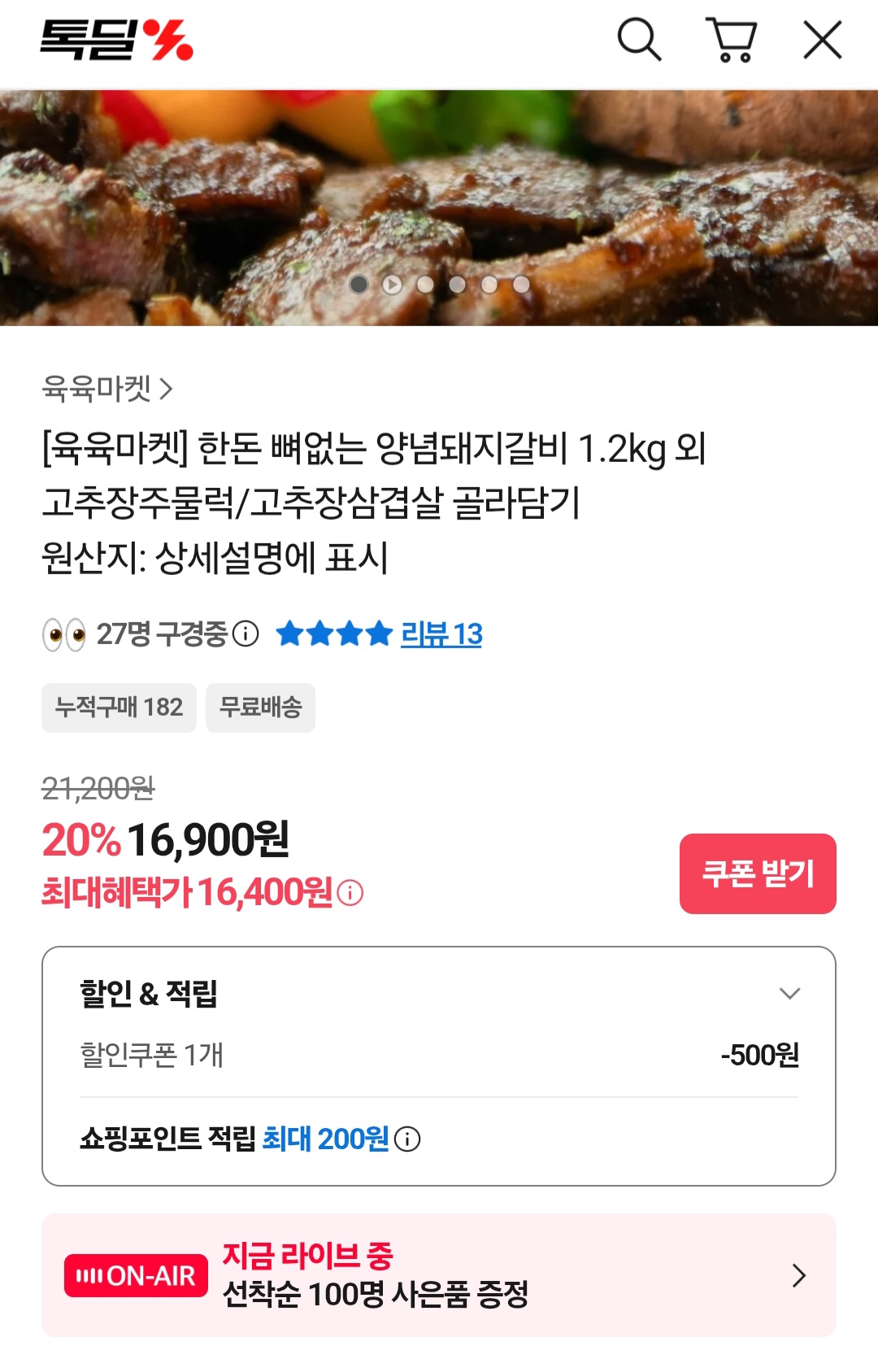878x1372 pixels.
Task: Show info about 쇼핑포인트 적립
Action: (407, 1139)
